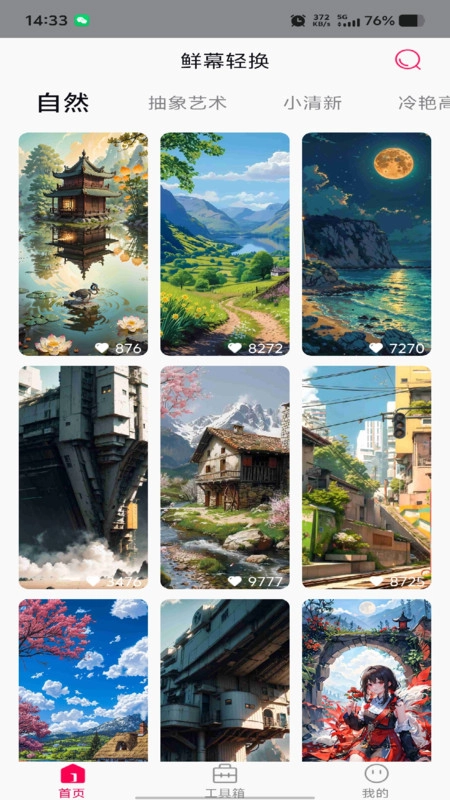The image size is (450, 800).
Task: Open the city street wallpaper with 8725 likes
Action: click(x=366, y=477)
